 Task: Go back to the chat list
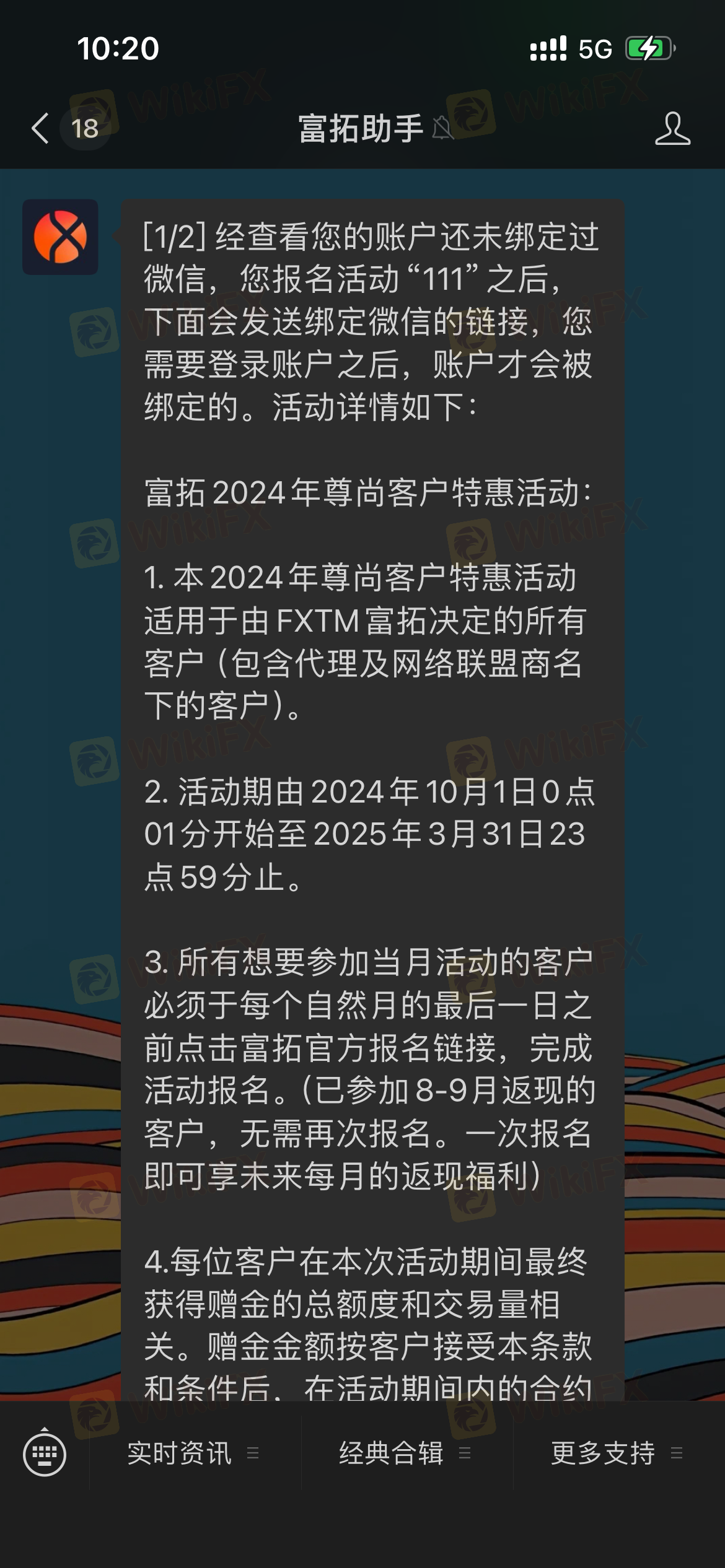click(42, 129)
